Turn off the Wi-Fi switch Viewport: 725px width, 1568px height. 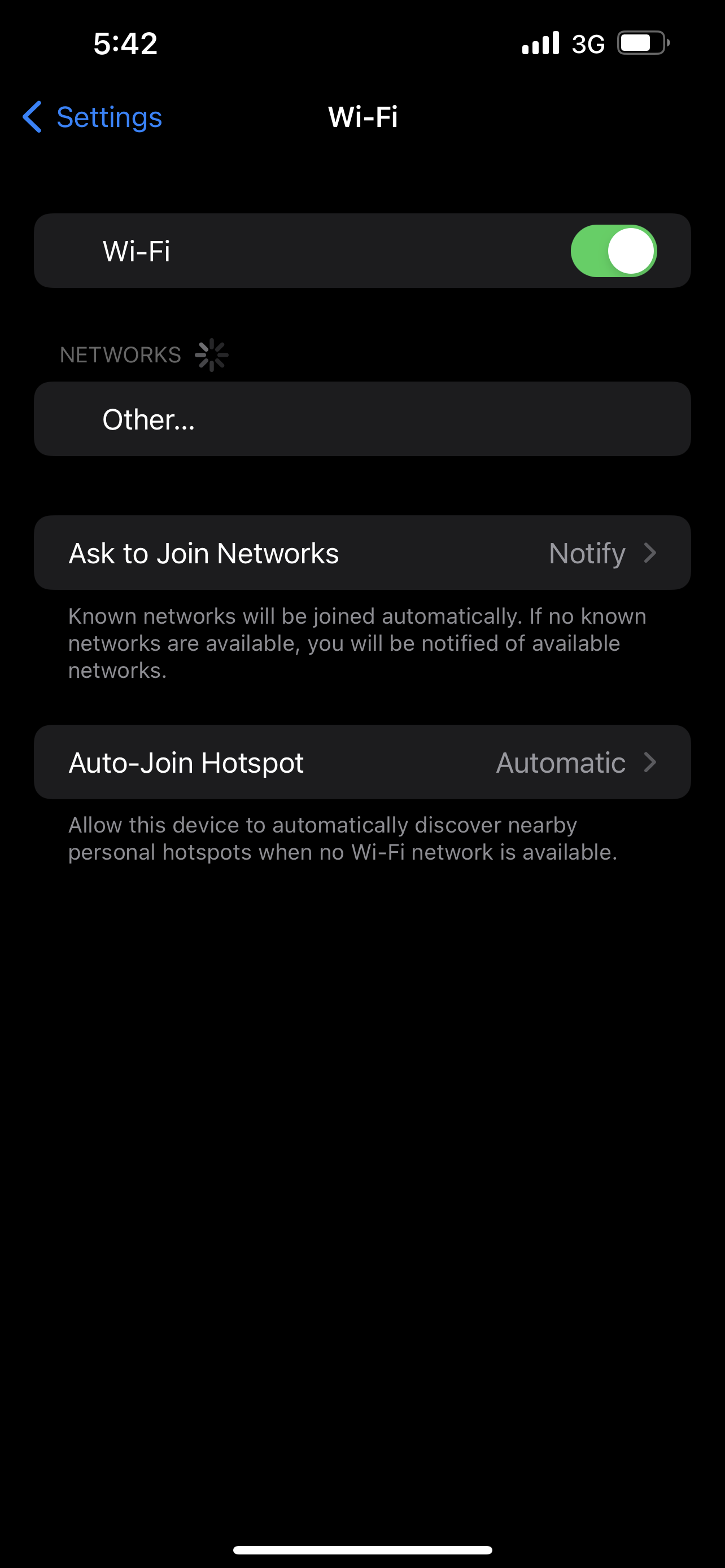613,251
